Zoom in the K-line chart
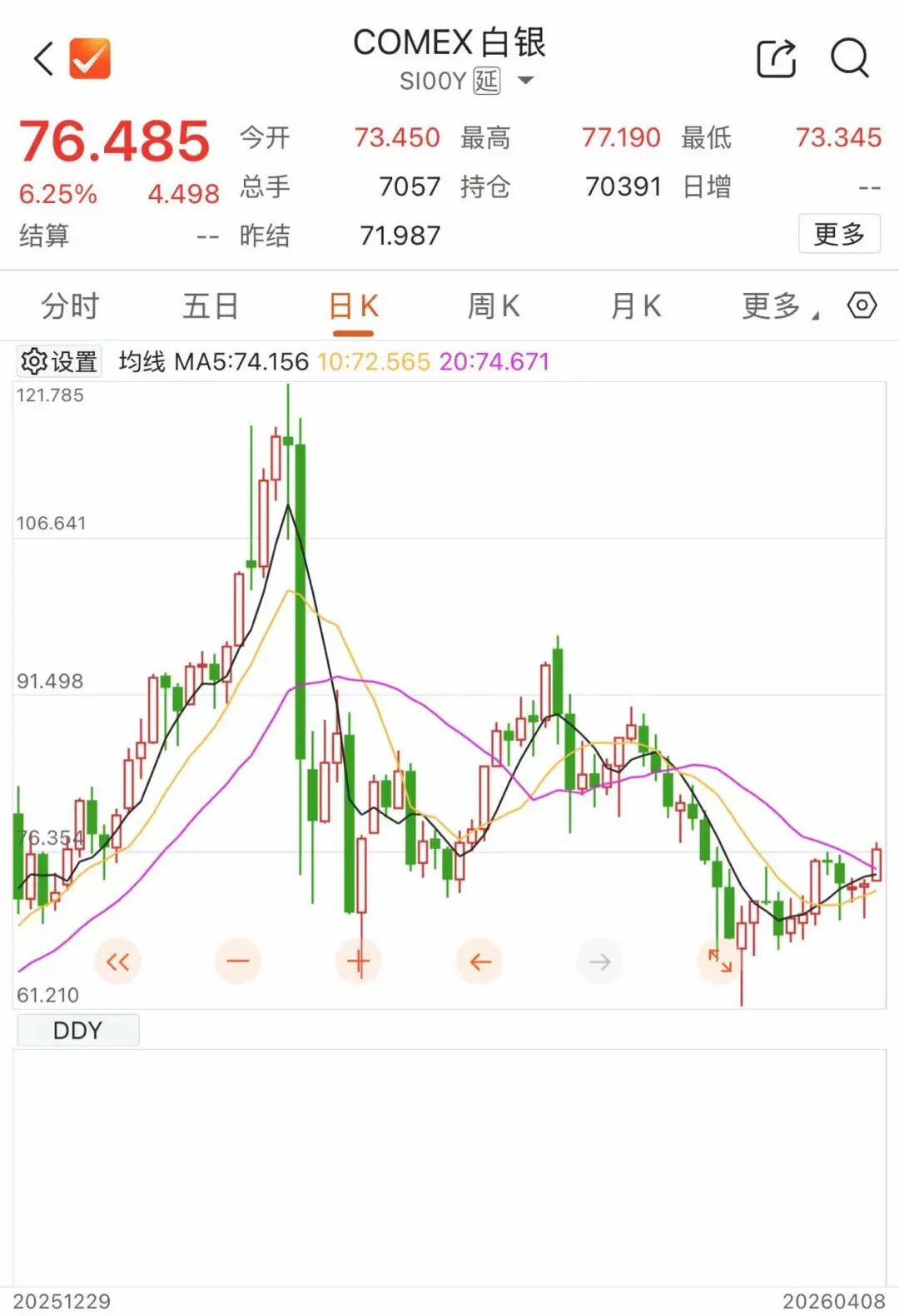 (x=359, y=961)
